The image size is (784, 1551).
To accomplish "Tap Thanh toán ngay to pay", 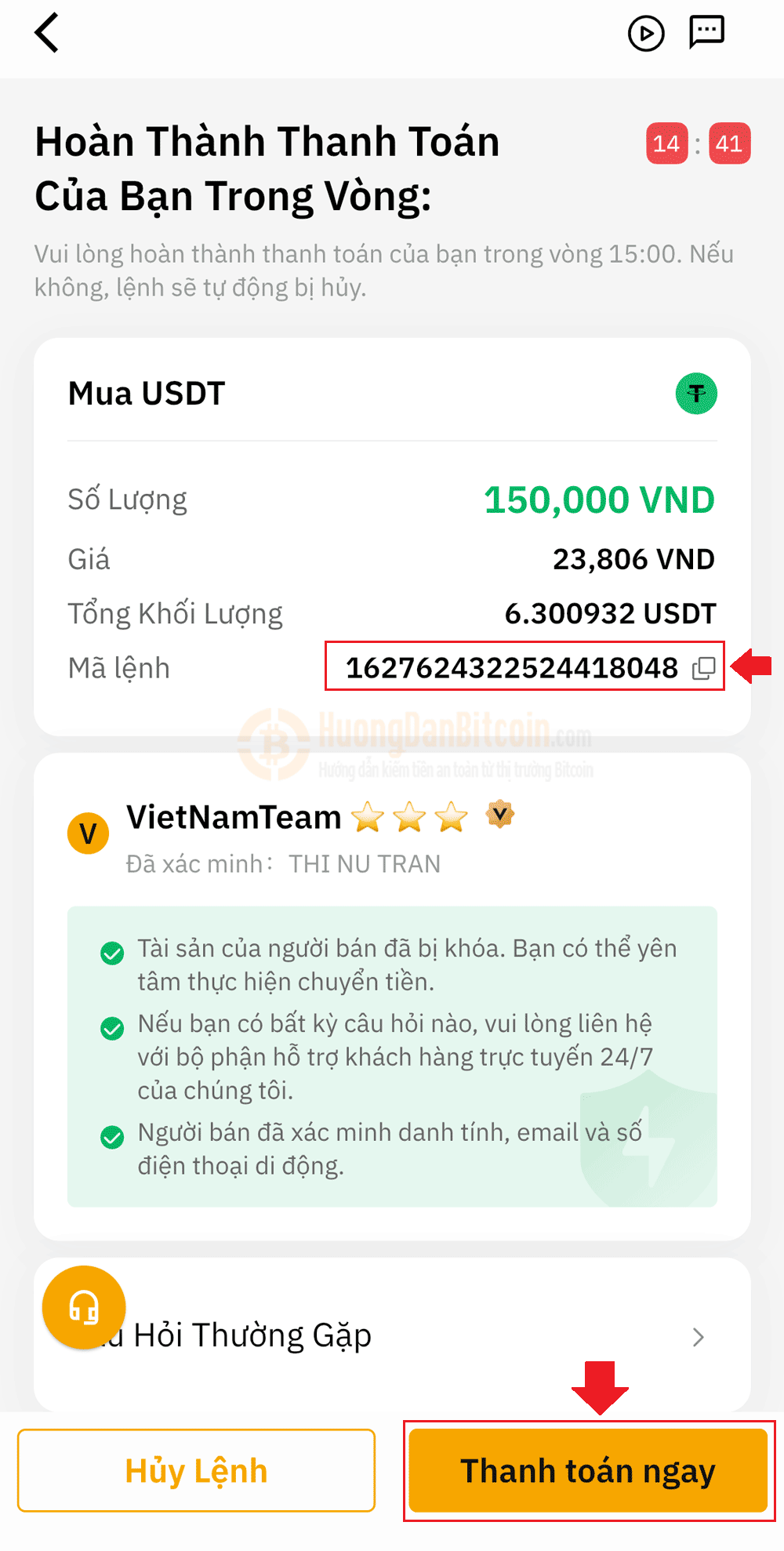I will click(x=588, y=1470).
